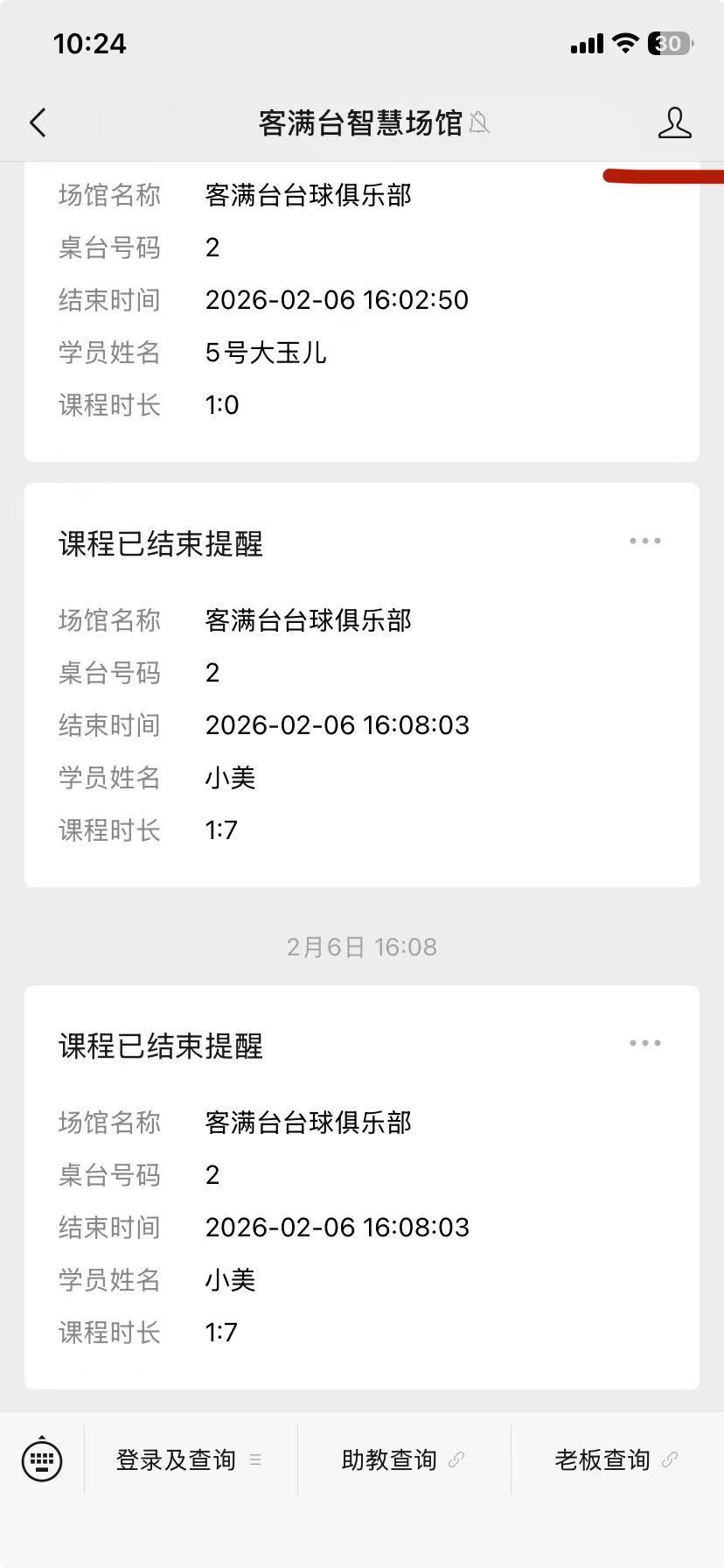Tap the link icon next to 助教查询
724x1568 pixels.
click(x=458, y=1459)
